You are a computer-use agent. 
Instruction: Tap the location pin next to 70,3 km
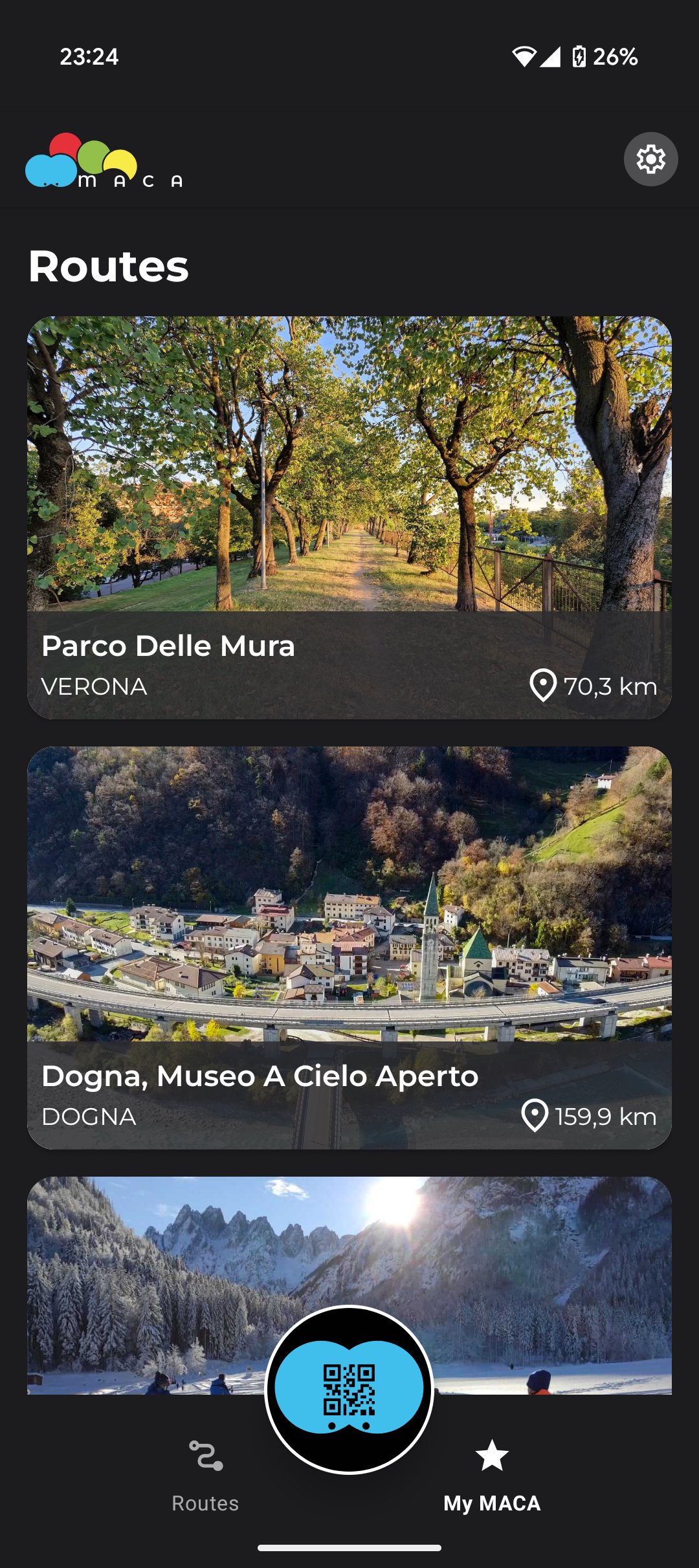click(542, 688)
